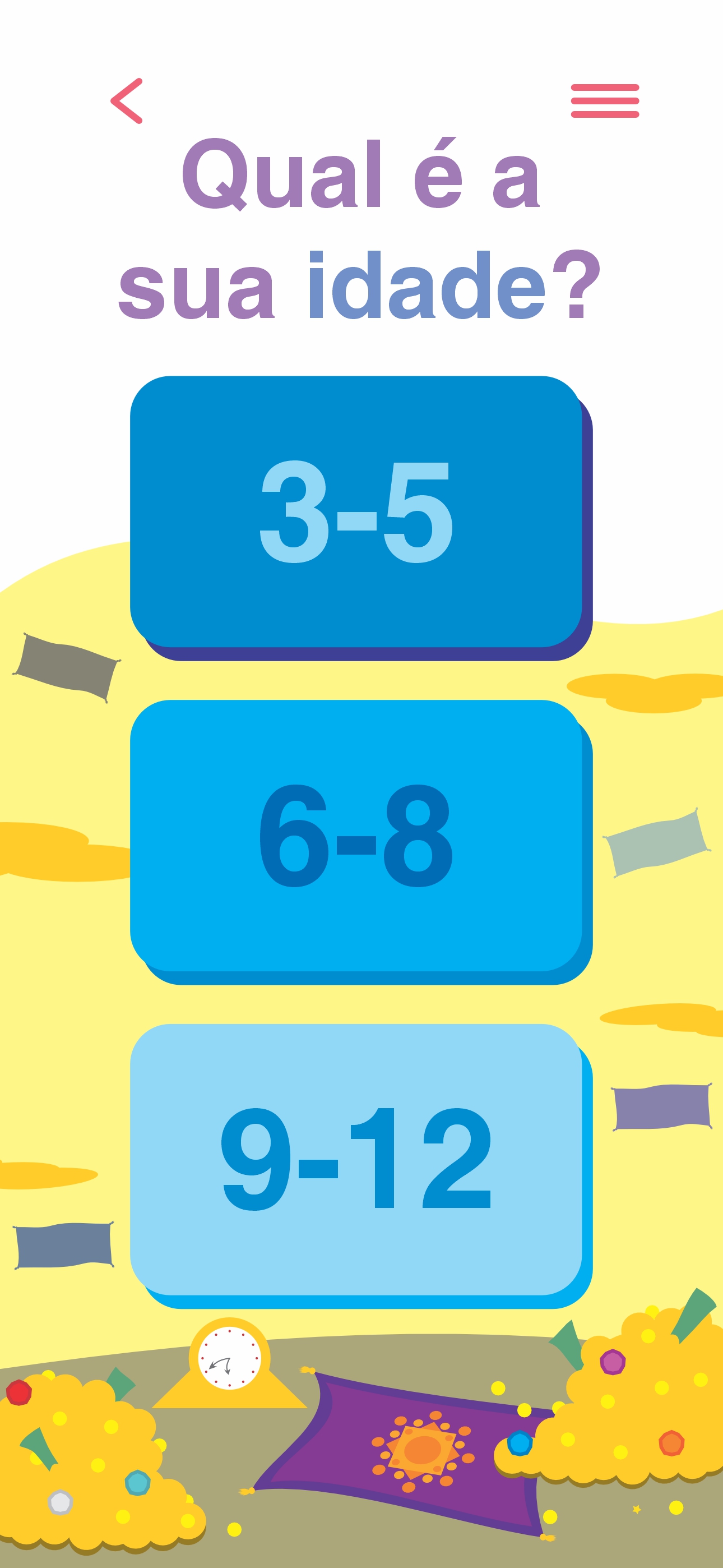
Task: Go back using the red arrow
Action: [127, 101]
